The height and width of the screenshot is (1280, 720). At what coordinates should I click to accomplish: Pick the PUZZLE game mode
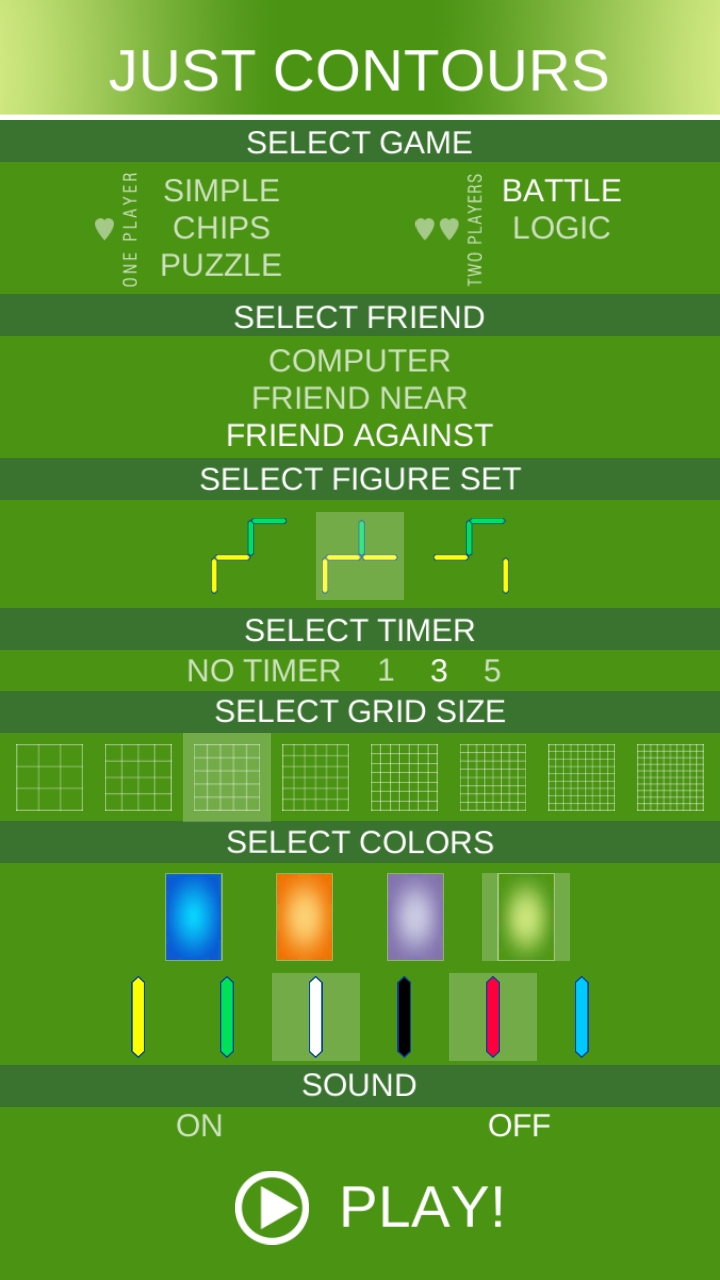(221, 265)
